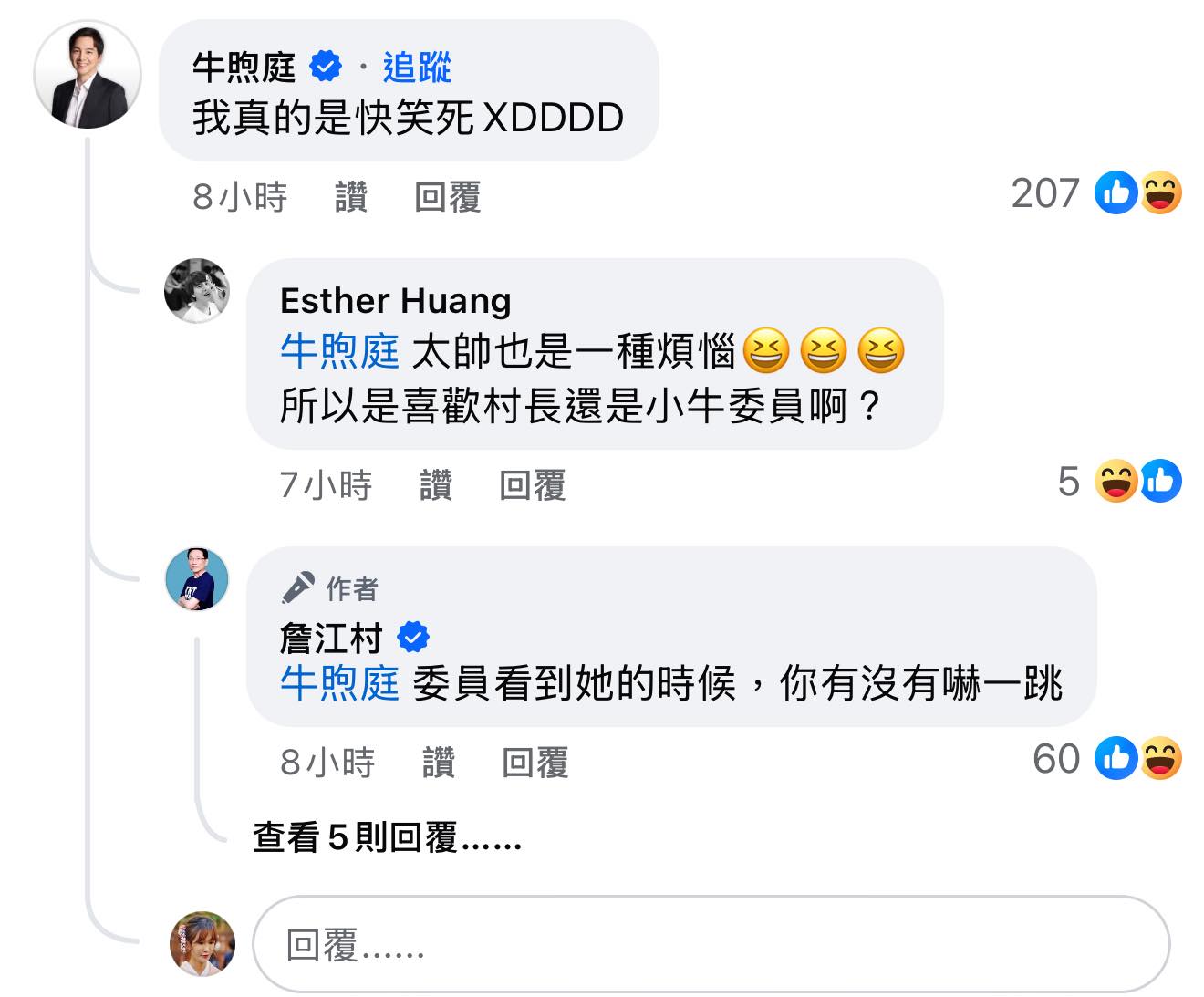Open the 牛煦庭 mention in 詹江村's reply
The image size is (1204, 997).
pos(339,684)
